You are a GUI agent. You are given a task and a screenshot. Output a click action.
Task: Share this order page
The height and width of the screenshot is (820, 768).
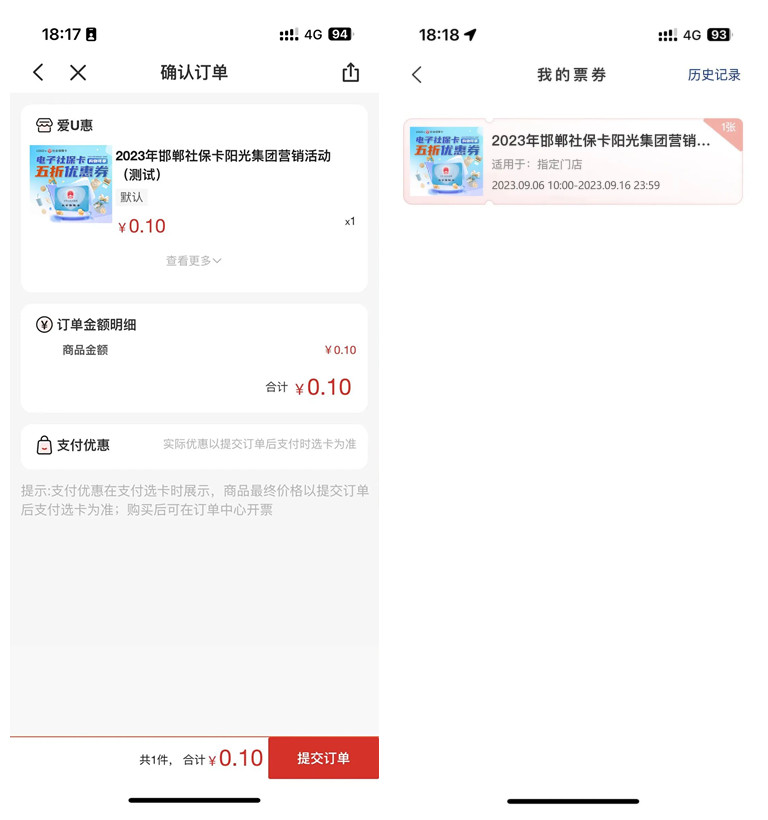pos(350,72)
